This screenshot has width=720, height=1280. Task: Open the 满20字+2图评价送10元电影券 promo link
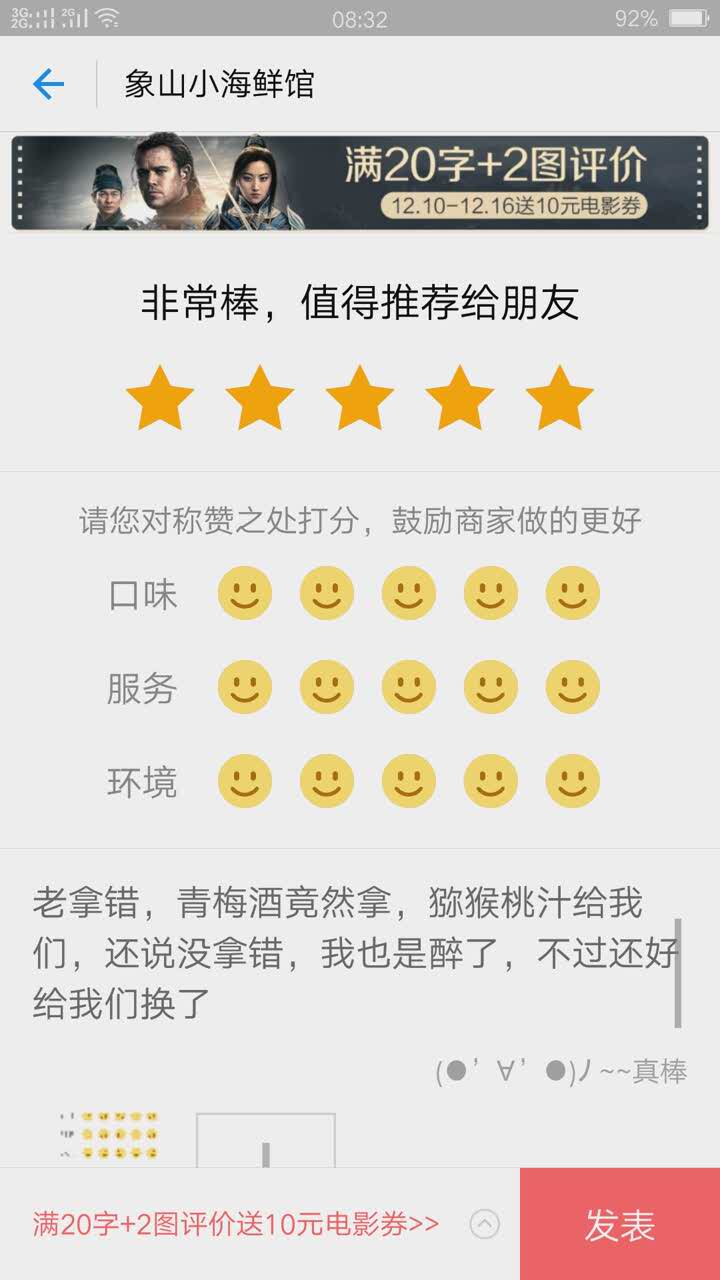pos(236,1224)
